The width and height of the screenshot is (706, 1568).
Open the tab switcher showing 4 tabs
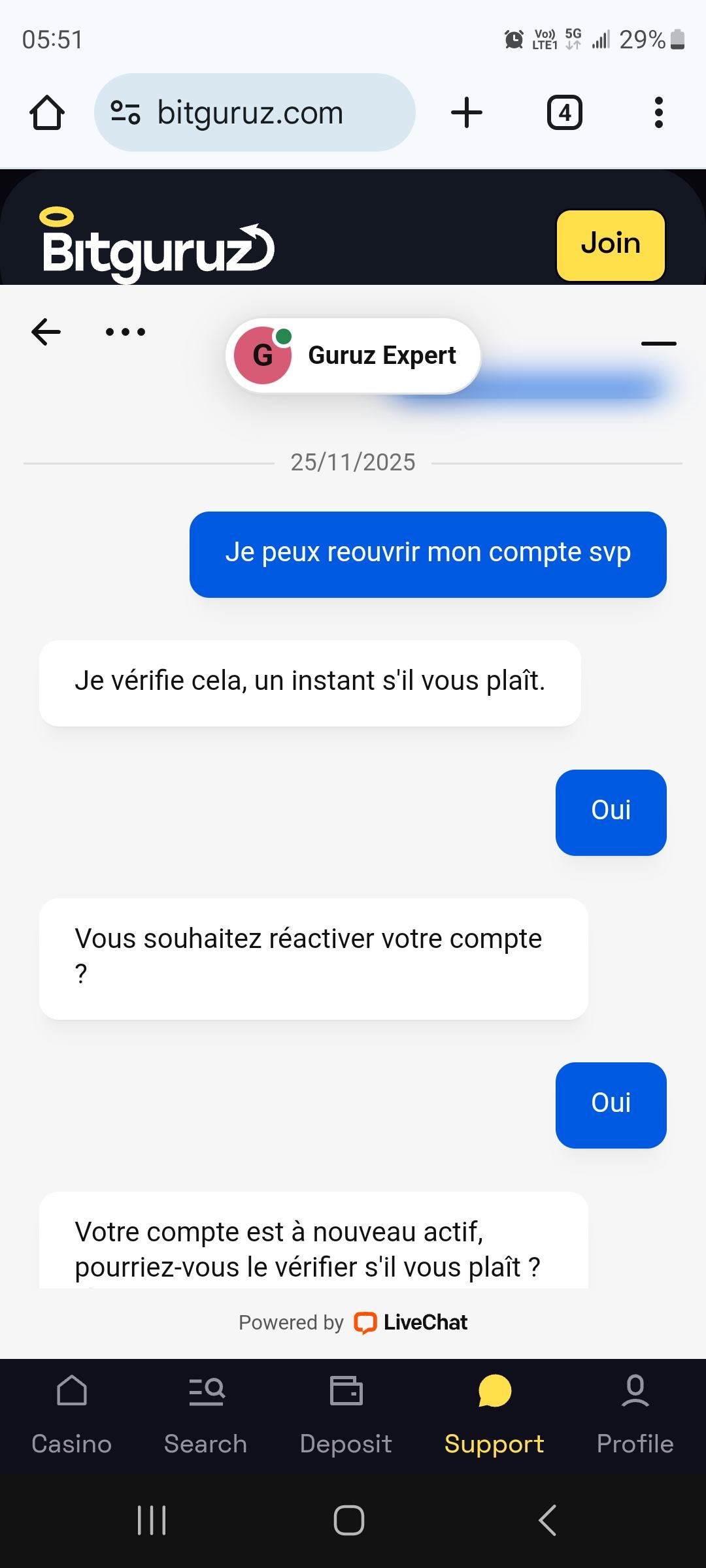tap(563, 111)
